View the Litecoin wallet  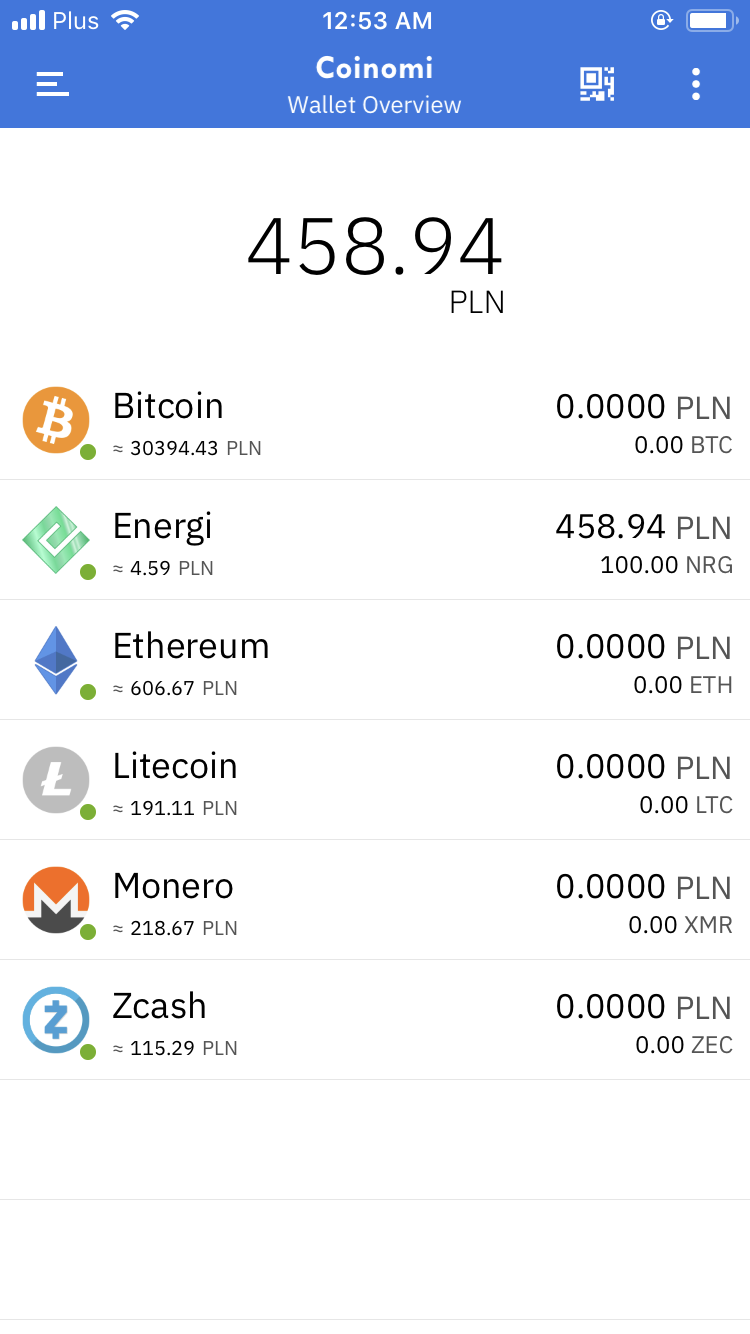pos(375,780)
